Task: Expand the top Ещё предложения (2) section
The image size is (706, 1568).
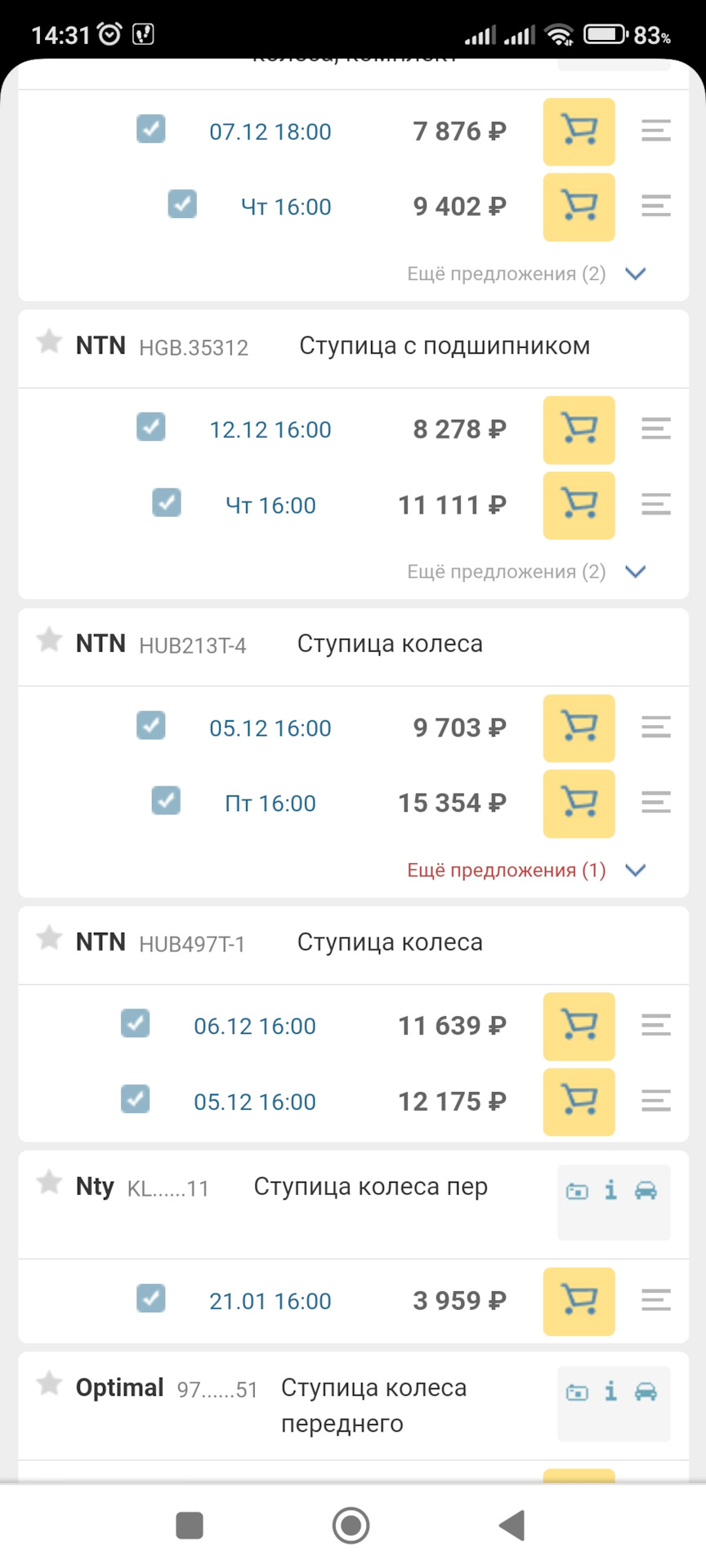Action: coord(523,274)
